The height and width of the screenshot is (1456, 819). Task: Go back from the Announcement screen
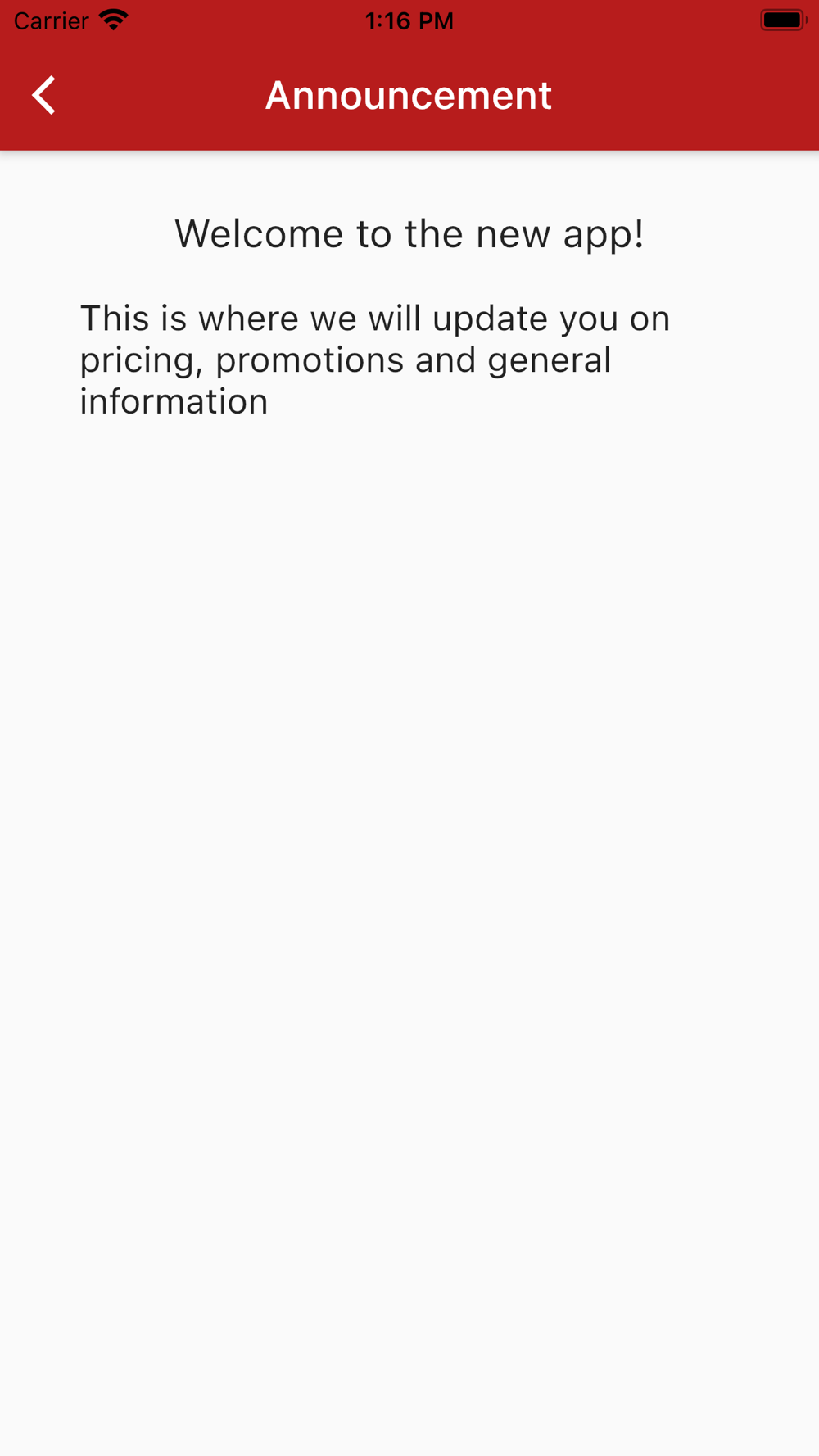tap(44, 95)
